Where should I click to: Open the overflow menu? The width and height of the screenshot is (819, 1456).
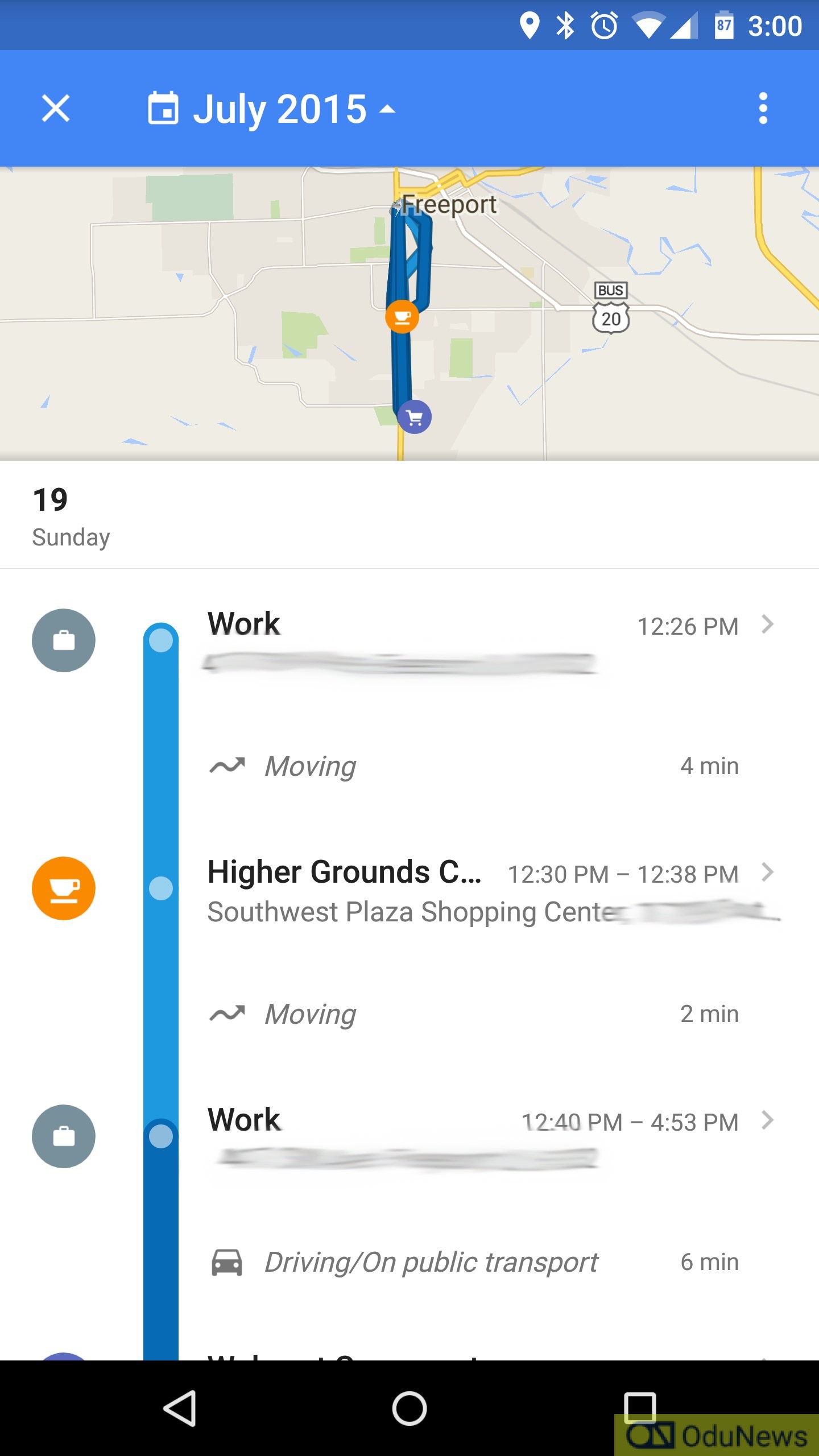[x=763, y=108]
